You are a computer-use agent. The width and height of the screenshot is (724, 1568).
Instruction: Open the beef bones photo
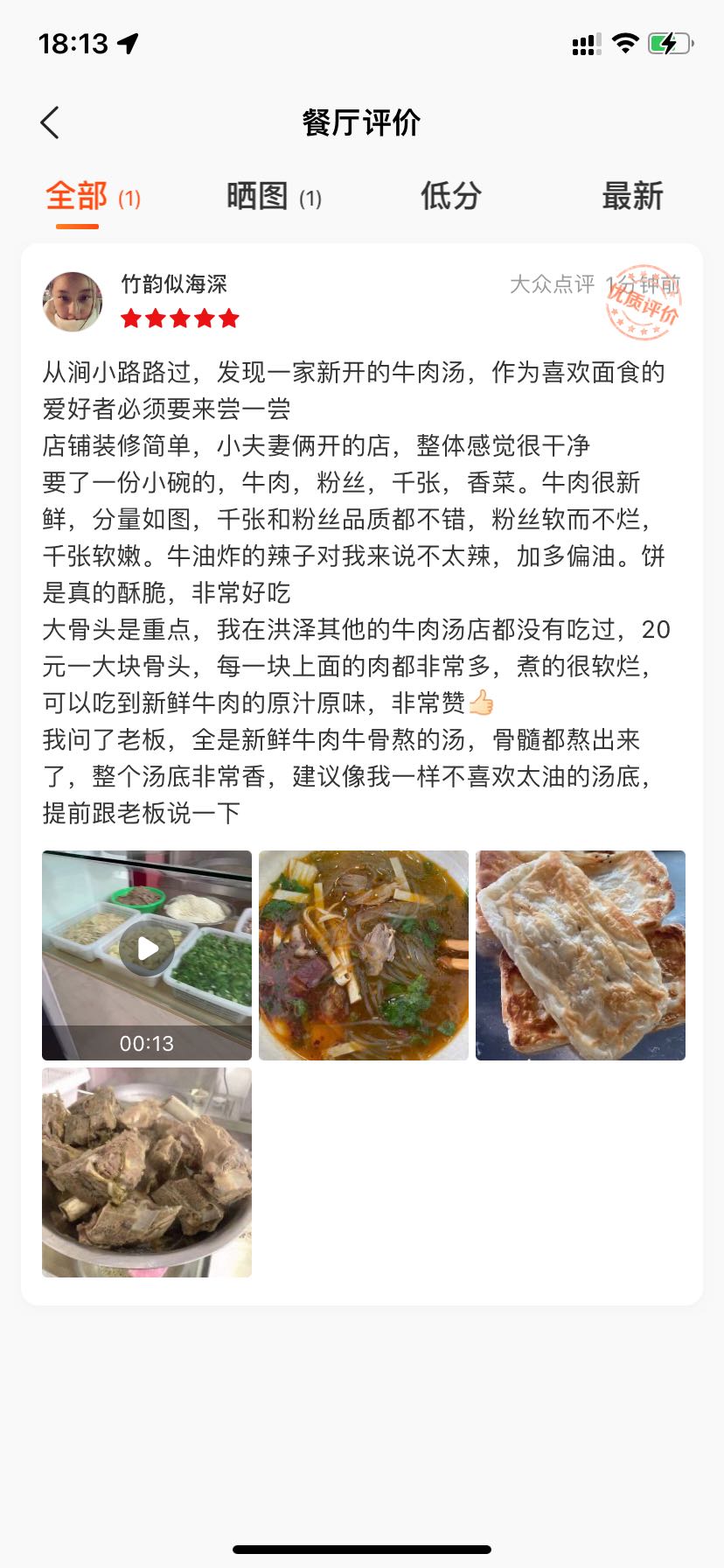pos(147,1172)
